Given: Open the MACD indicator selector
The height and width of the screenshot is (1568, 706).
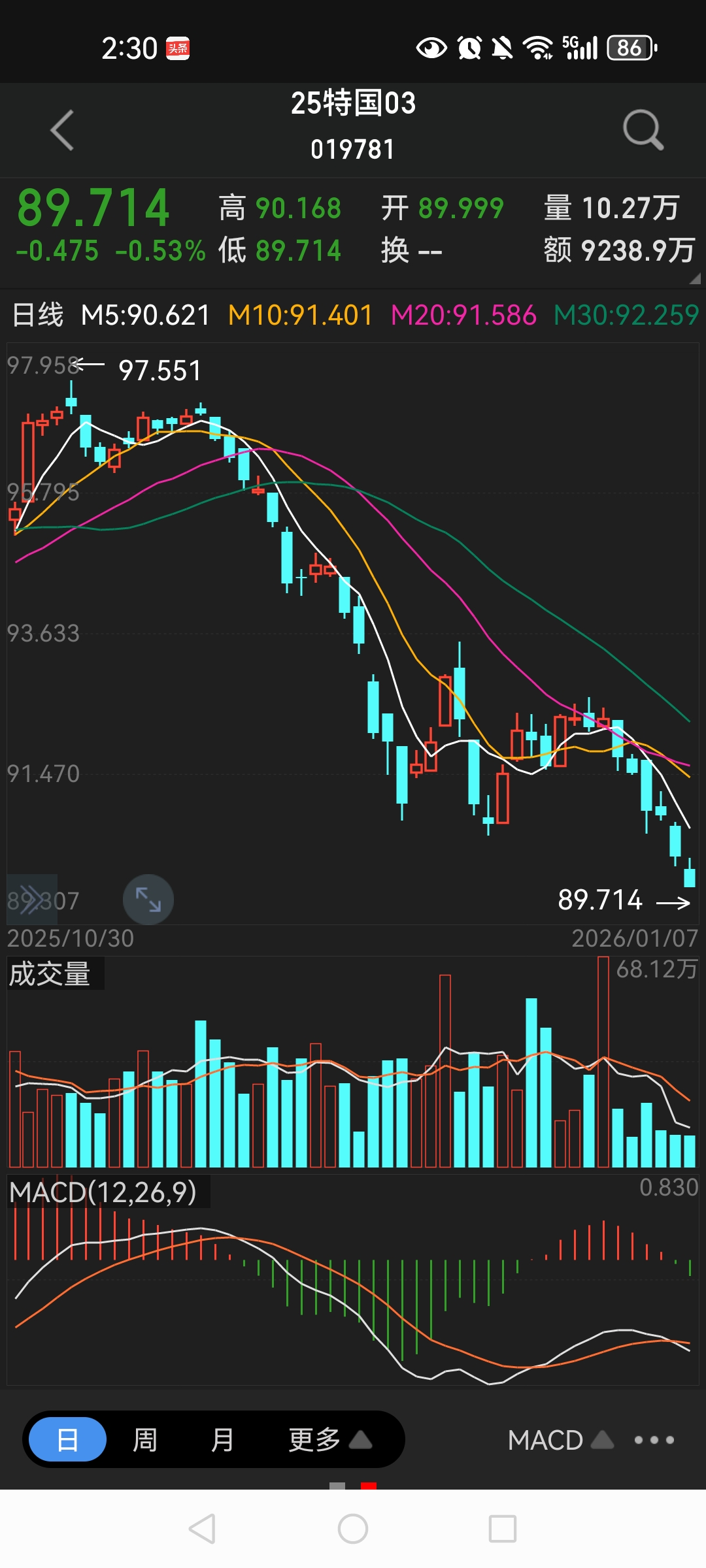Looking at the screenshot, I should pyautogui.click(x=560, y=1441).
